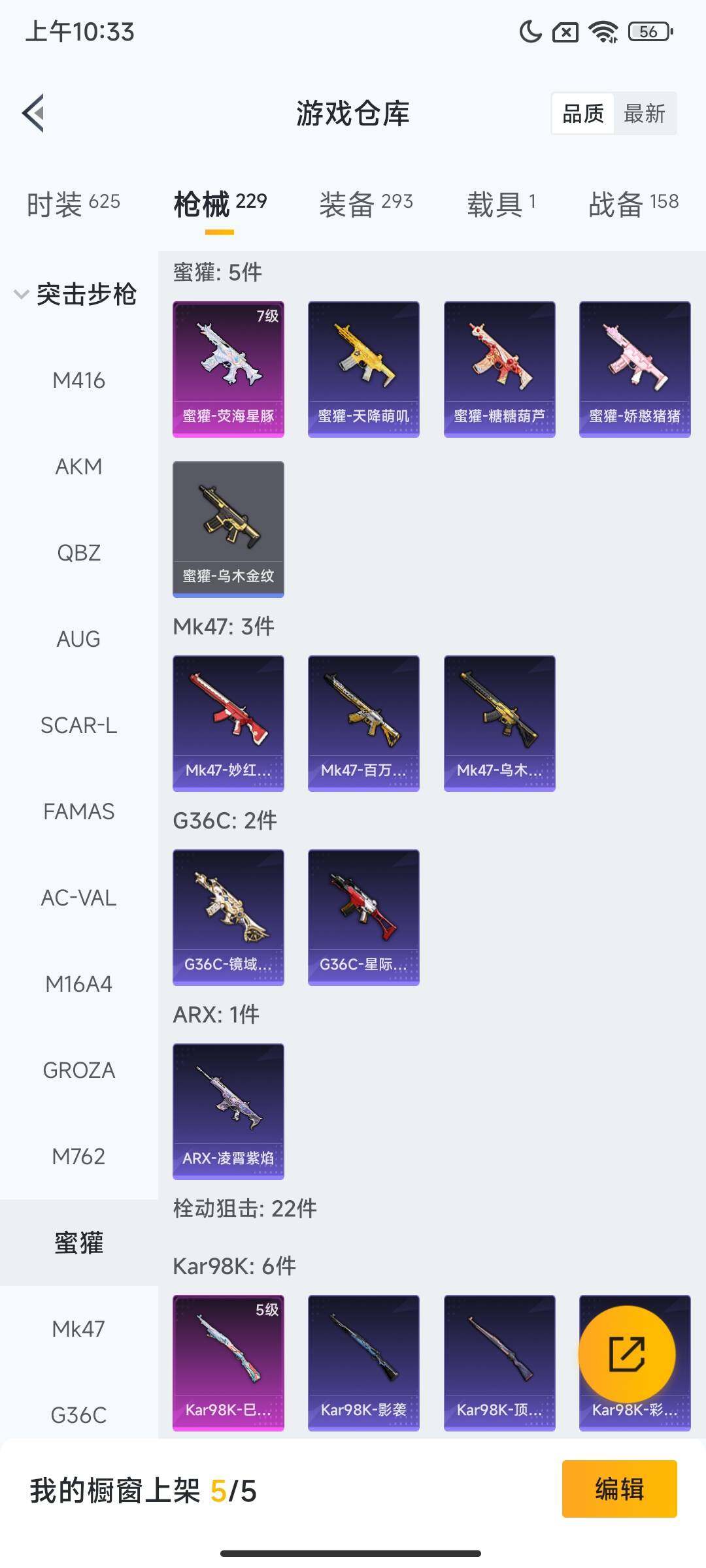Switch to the 载具 tab
Viewport: 706px width, 1568px height.
pos(501,203)
